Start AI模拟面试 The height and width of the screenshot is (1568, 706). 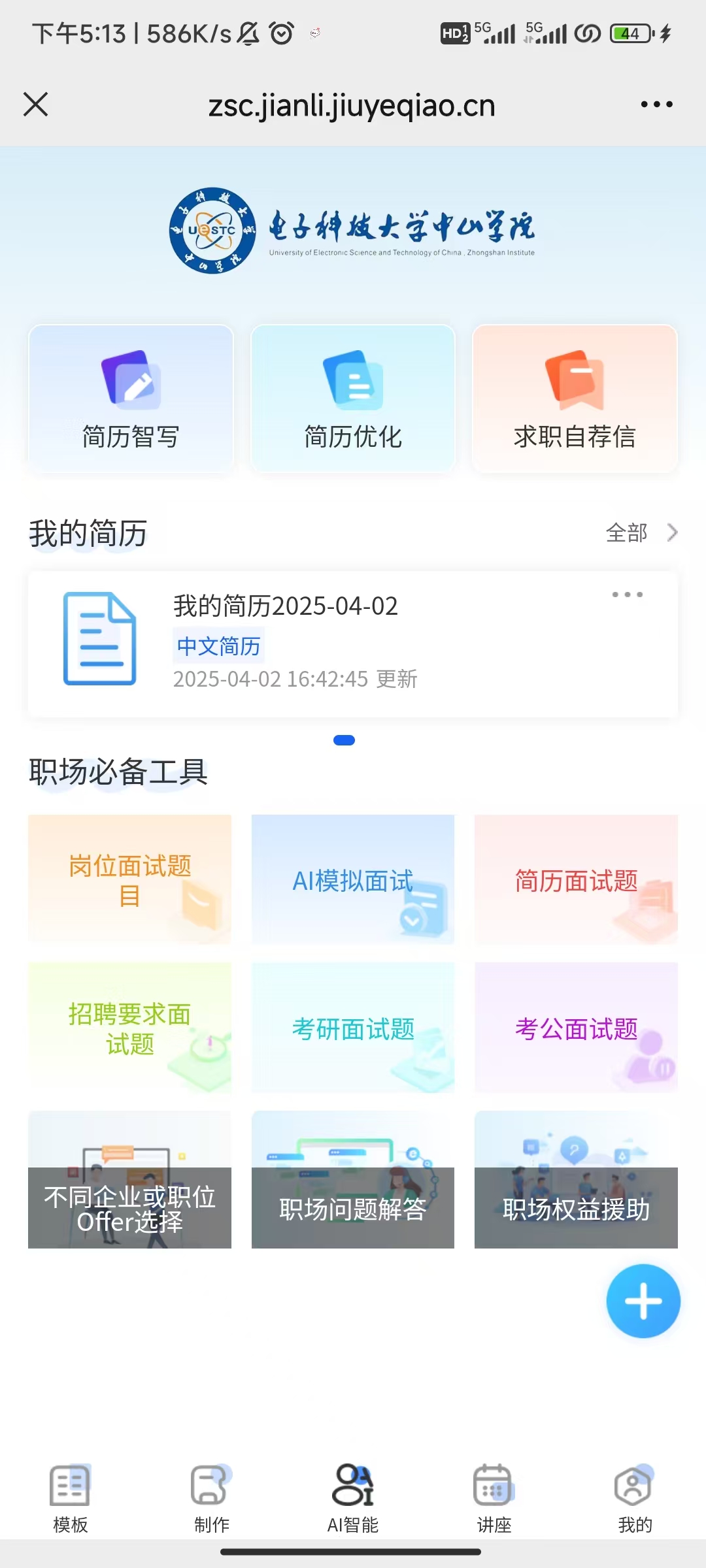point(353,879)
